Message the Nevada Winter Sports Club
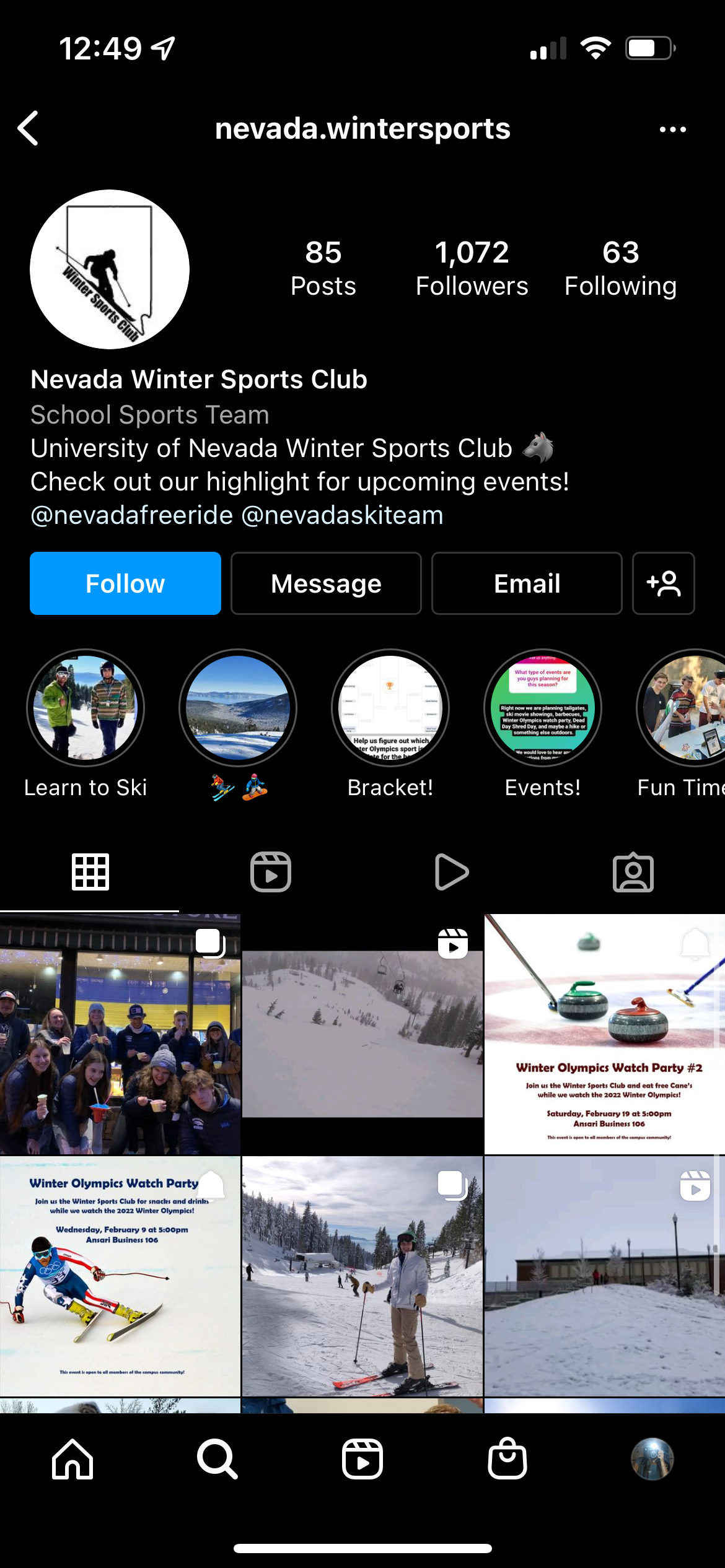This screenshot has width=725, height=1568. [x=326, y=583]
